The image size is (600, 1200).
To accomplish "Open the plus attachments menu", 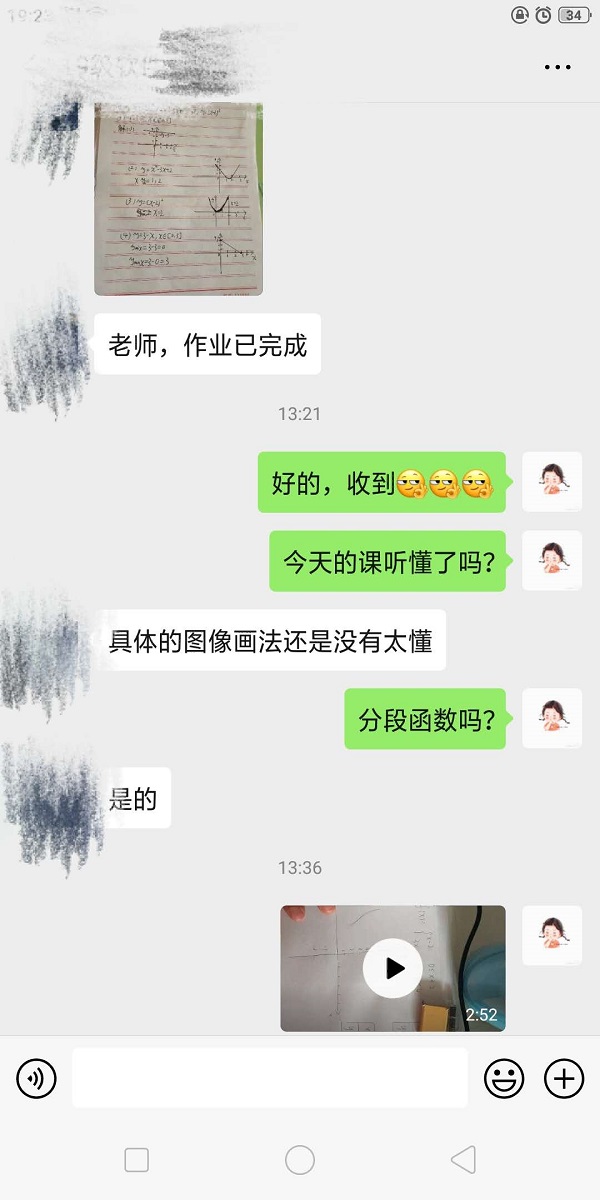I will 564,1078.
